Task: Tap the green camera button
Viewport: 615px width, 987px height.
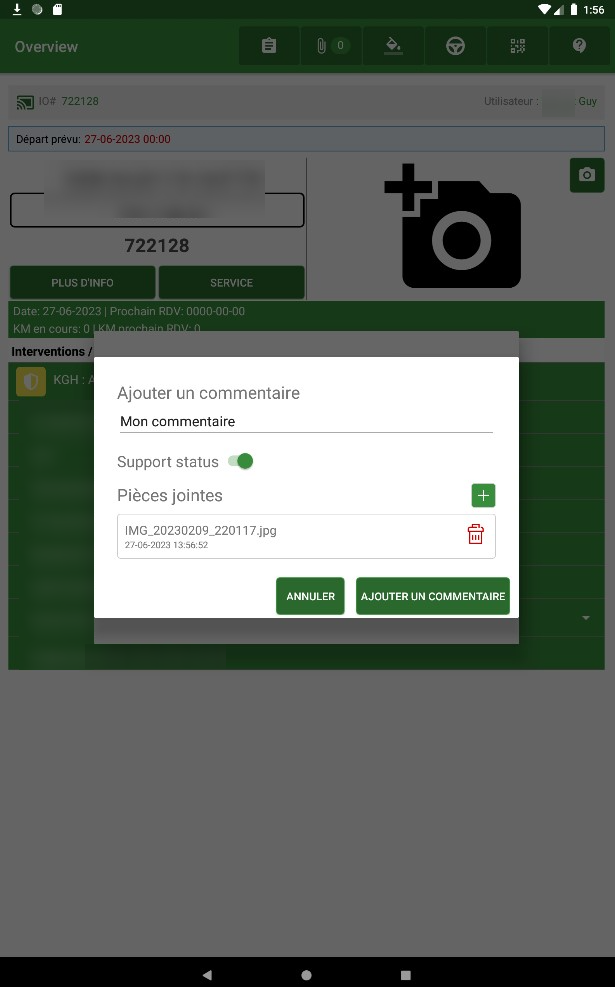Action: click(x=587, y=175)
